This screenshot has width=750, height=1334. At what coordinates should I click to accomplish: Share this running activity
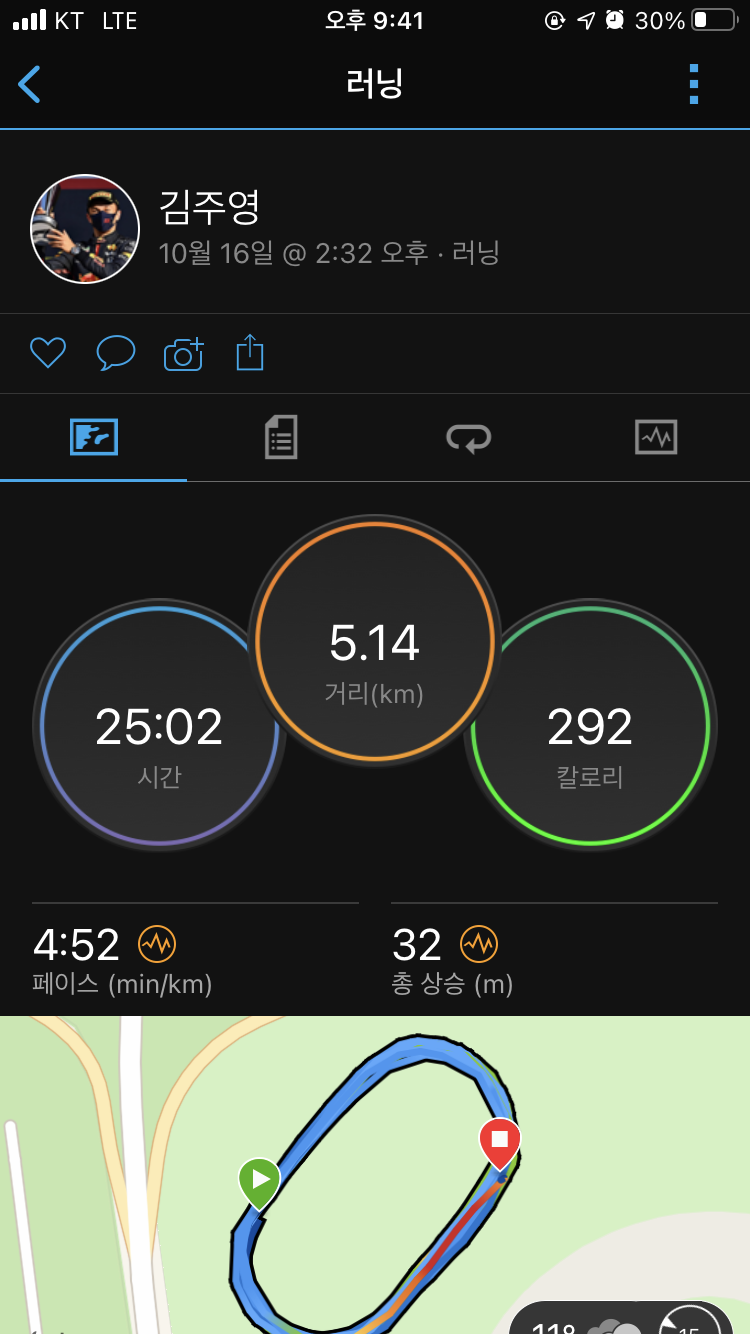tap(250, 353)
